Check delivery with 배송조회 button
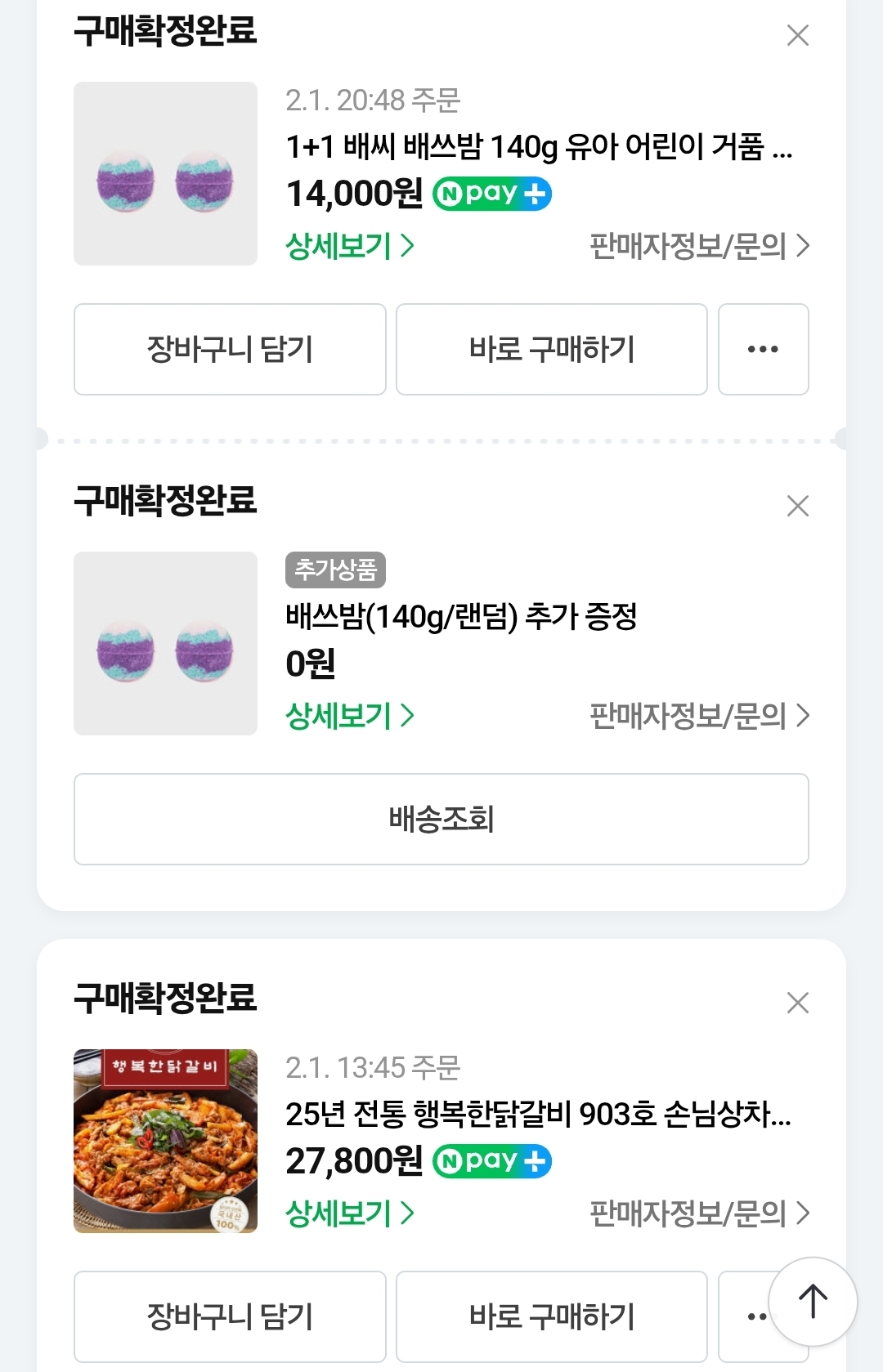 click(441, 819)
